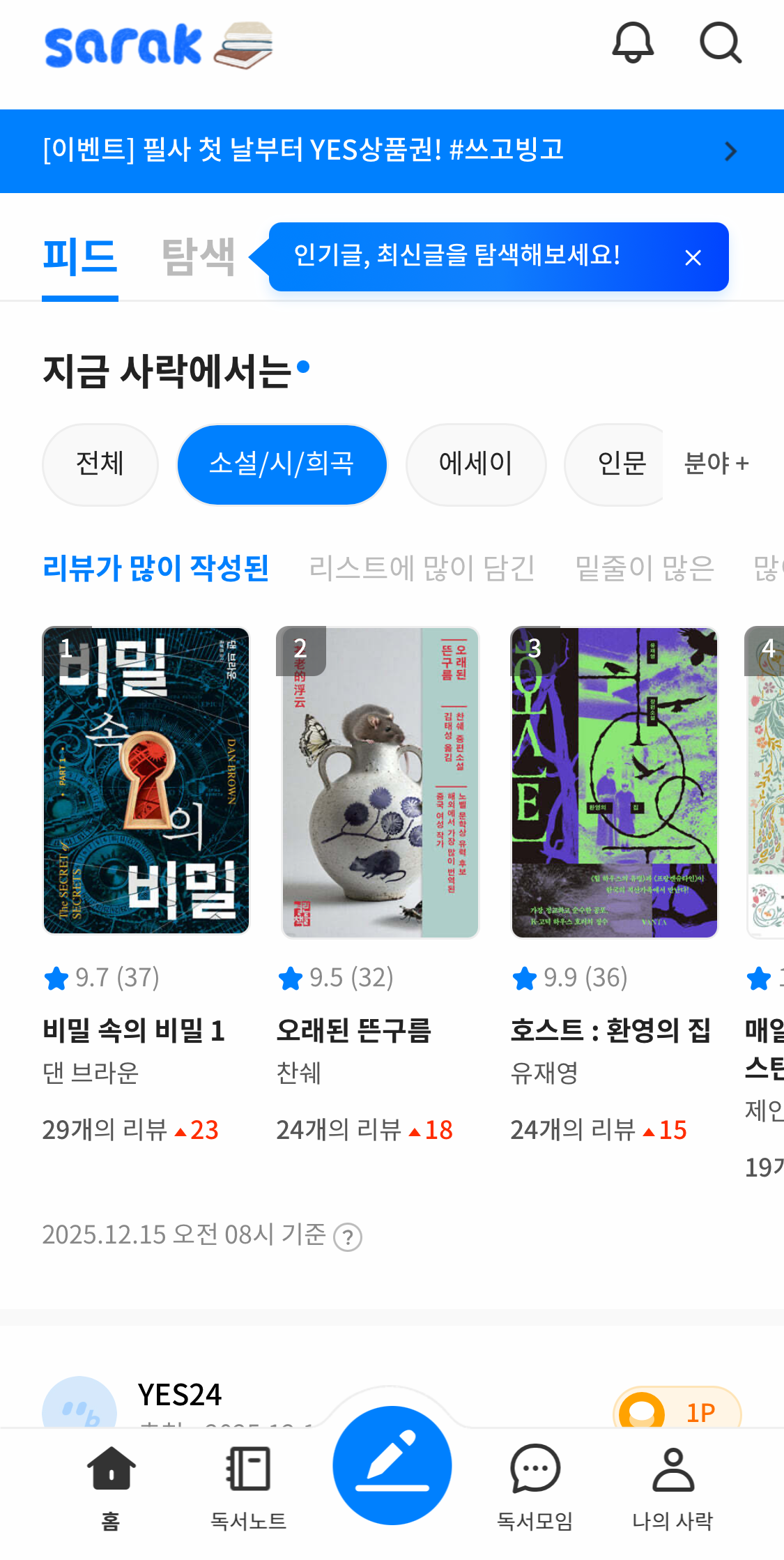The height and width of the screenshot is (1560, 784).
Task: Open book 오래된 뜬구름
Action: [381, 782]
